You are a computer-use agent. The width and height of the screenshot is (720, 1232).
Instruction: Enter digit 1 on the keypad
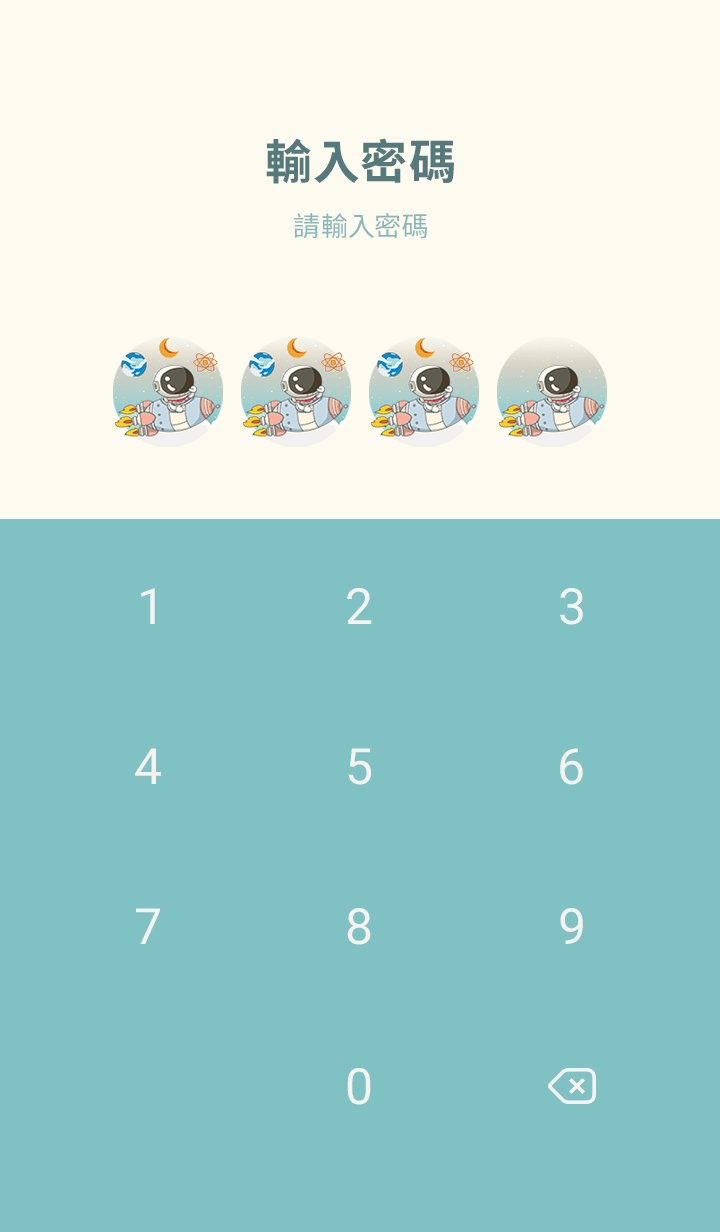pos(149,607)
